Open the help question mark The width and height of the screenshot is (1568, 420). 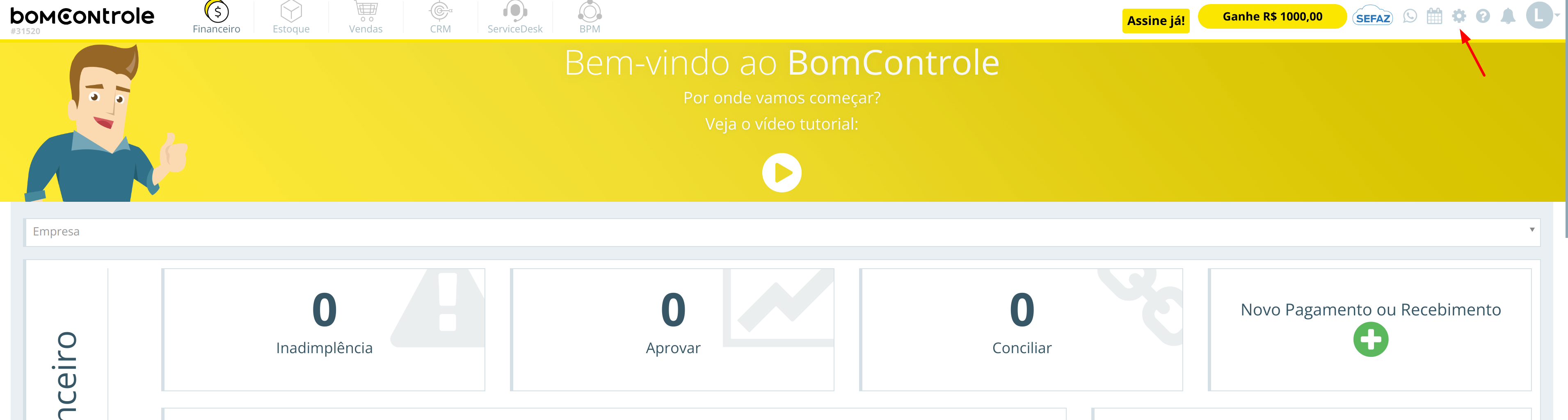click(x=1483, y=16)
